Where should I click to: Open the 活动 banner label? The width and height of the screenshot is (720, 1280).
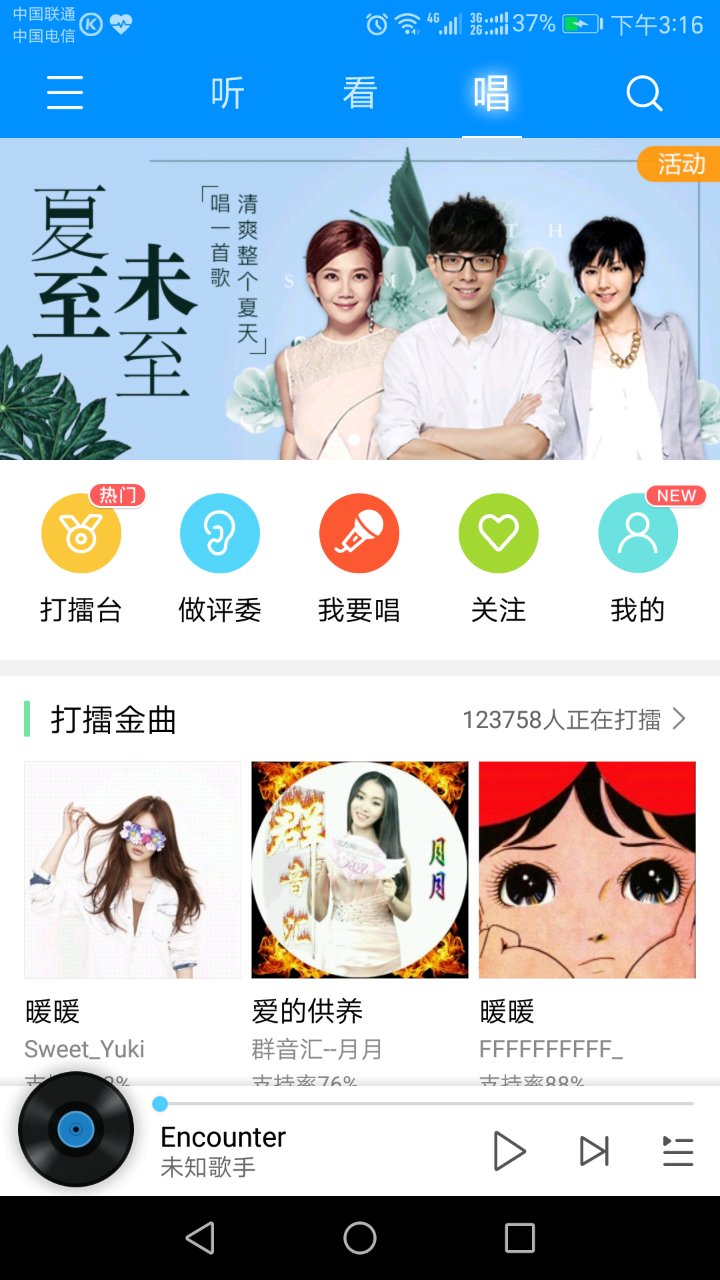pos(679,164)
